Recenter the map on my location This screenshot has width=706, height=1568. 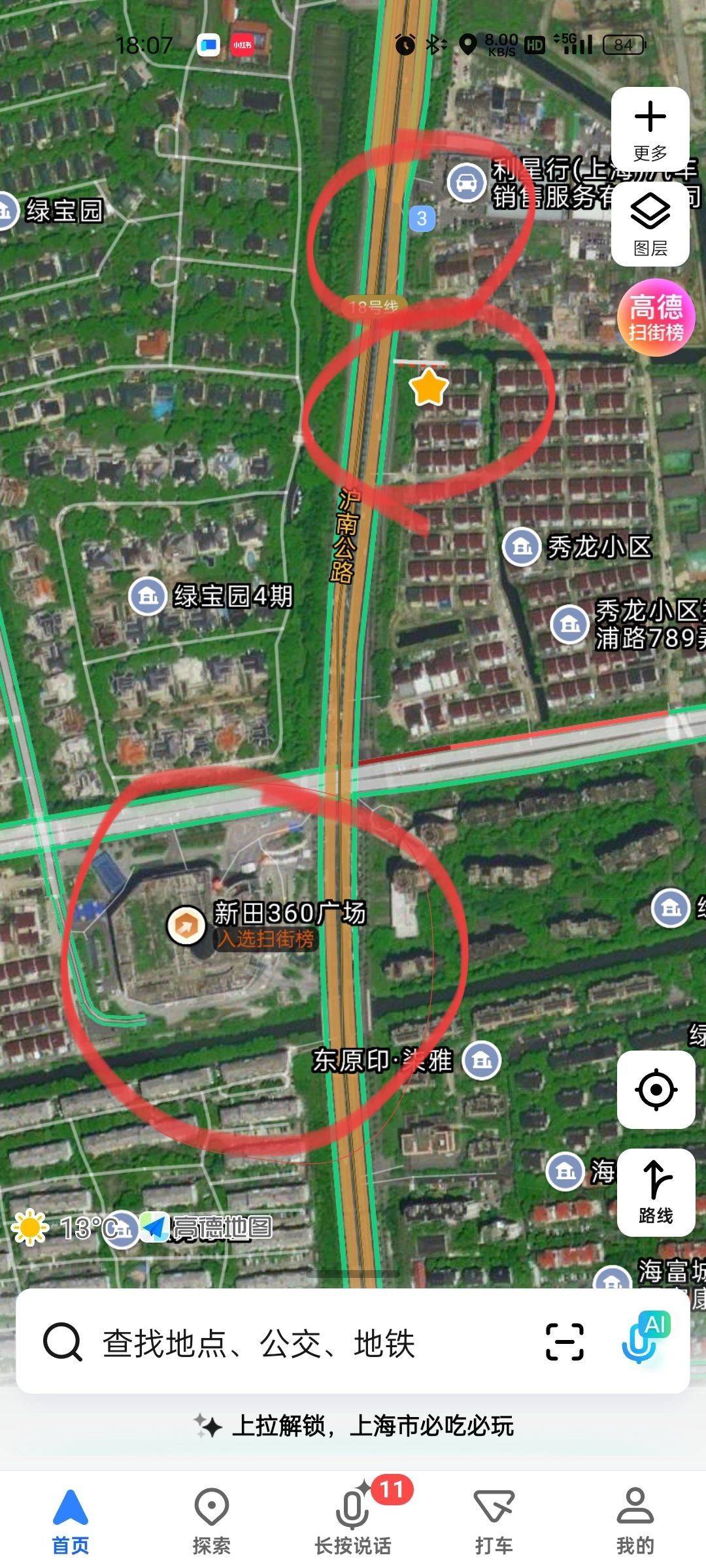[656, 1090]
